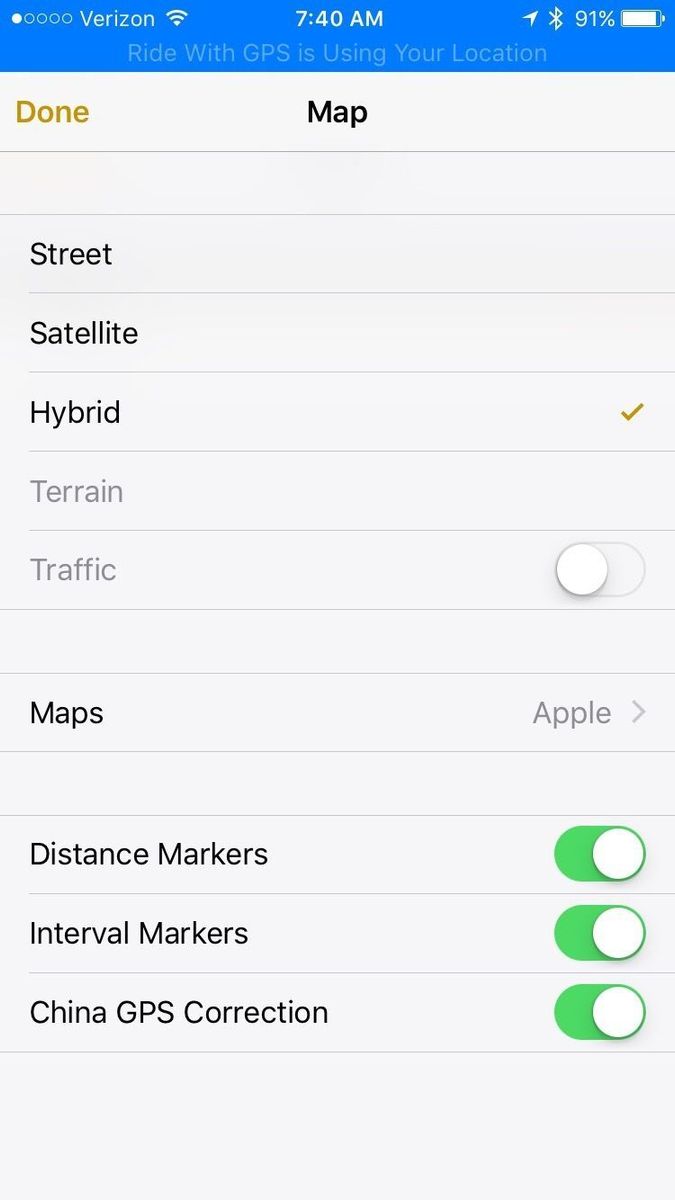Tap the Ride With GPS location banner

[337, 53]
